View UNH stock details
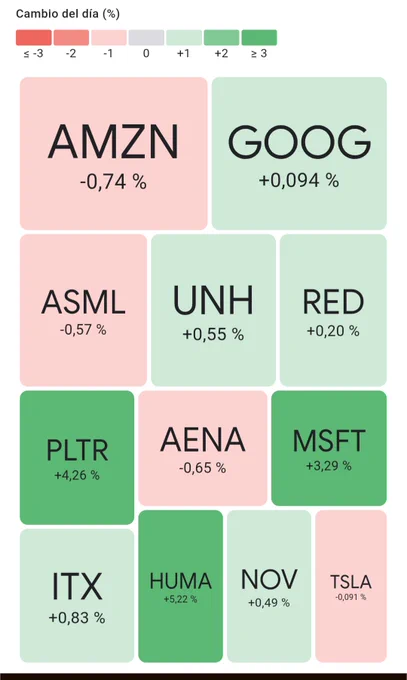 (213, 310)
